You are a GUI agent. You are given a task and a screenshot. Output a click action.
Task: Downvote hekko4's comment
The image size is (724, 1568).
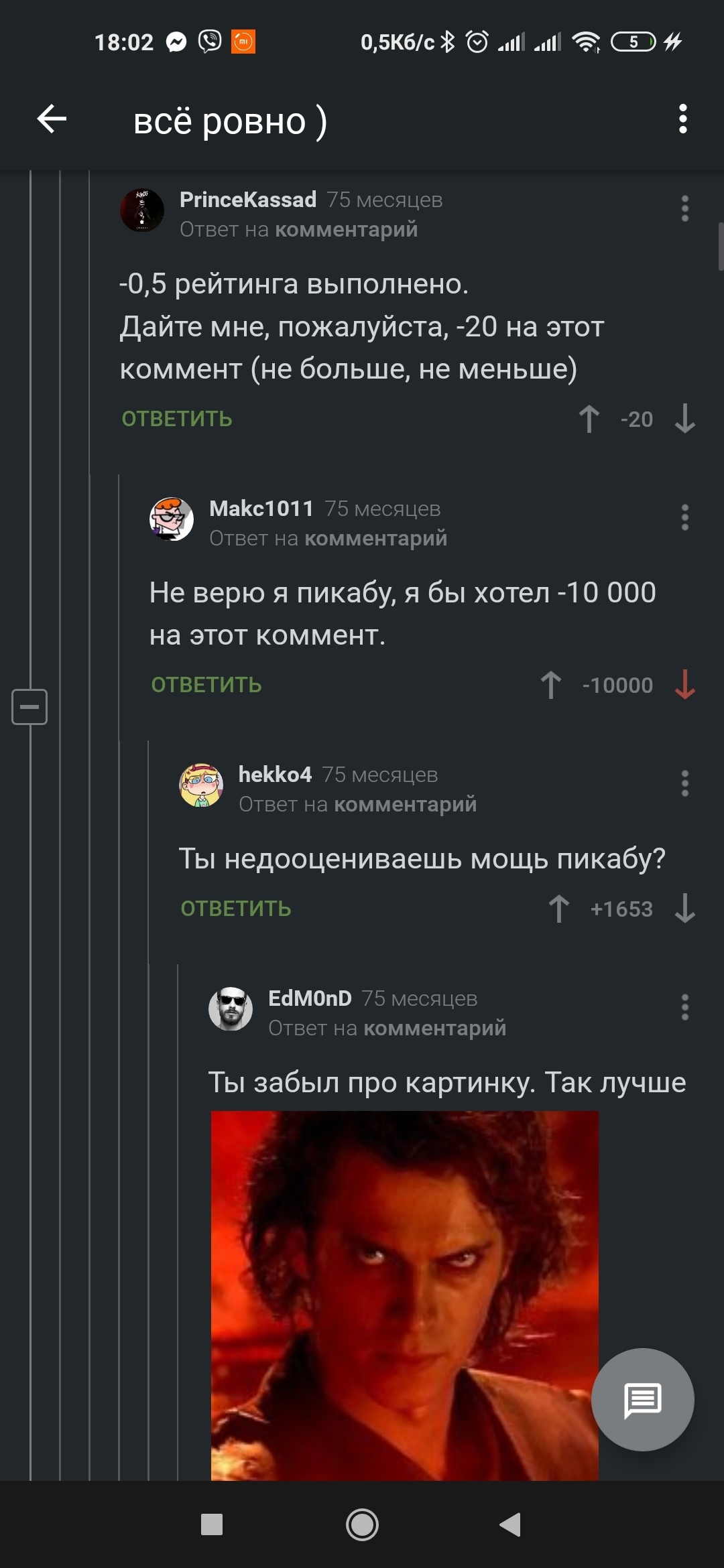(684, 909)
